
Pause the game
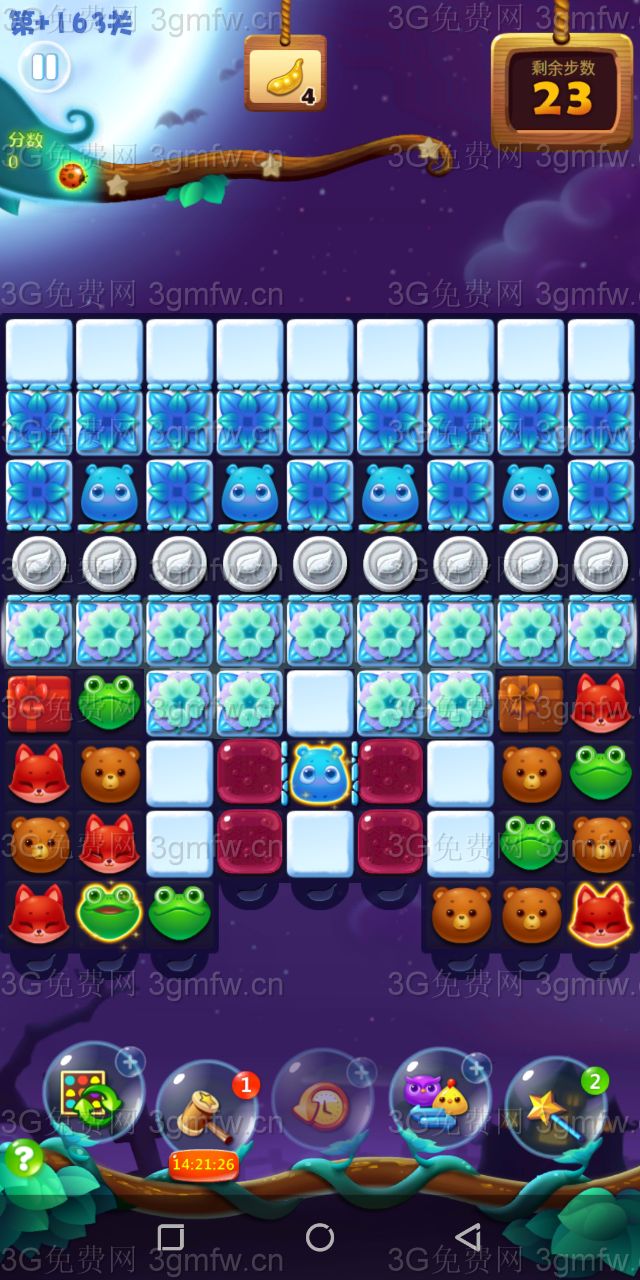(x=44, y=67)
